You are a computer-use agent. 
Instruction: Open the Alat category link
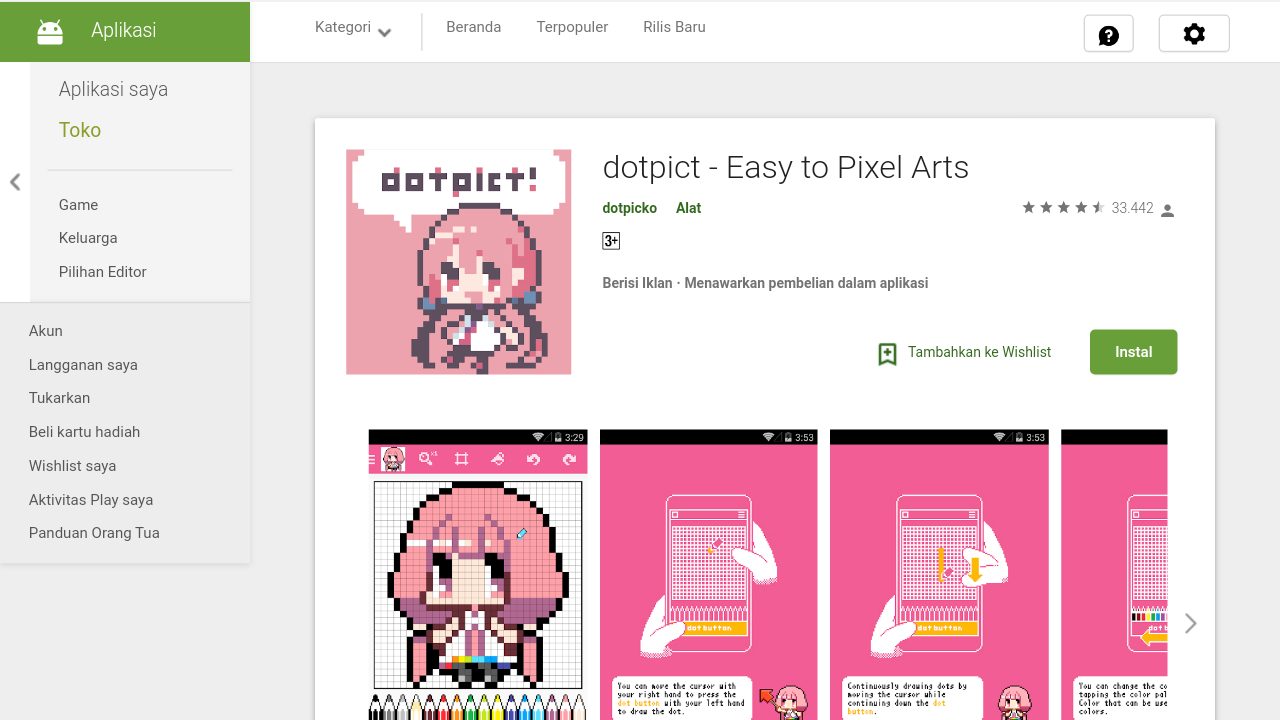click(688, 208)
